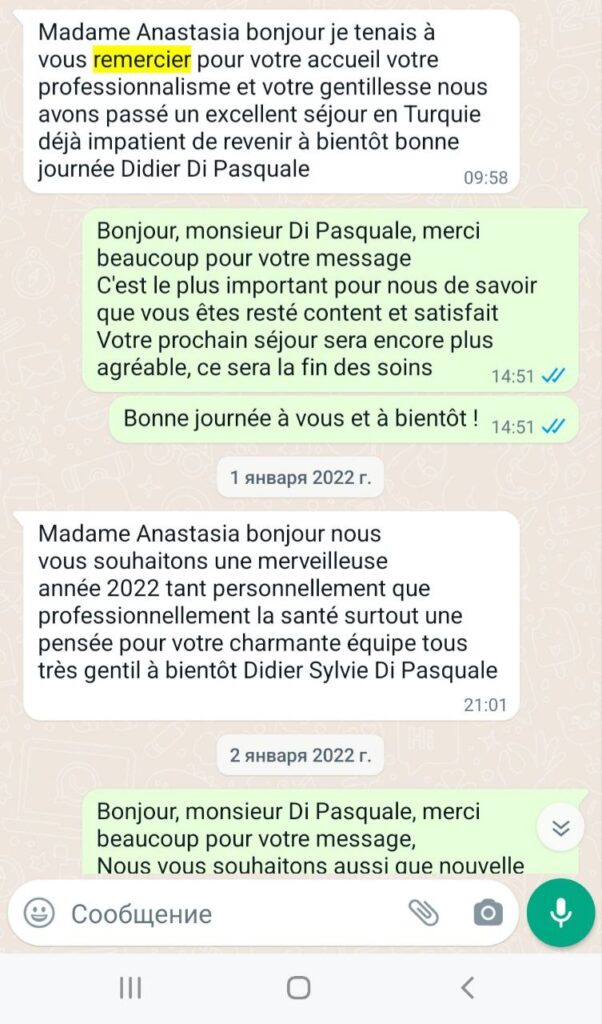Record a voice message with the microphone
This screenshot has height=1024, width=602.
tap(560, 912)
